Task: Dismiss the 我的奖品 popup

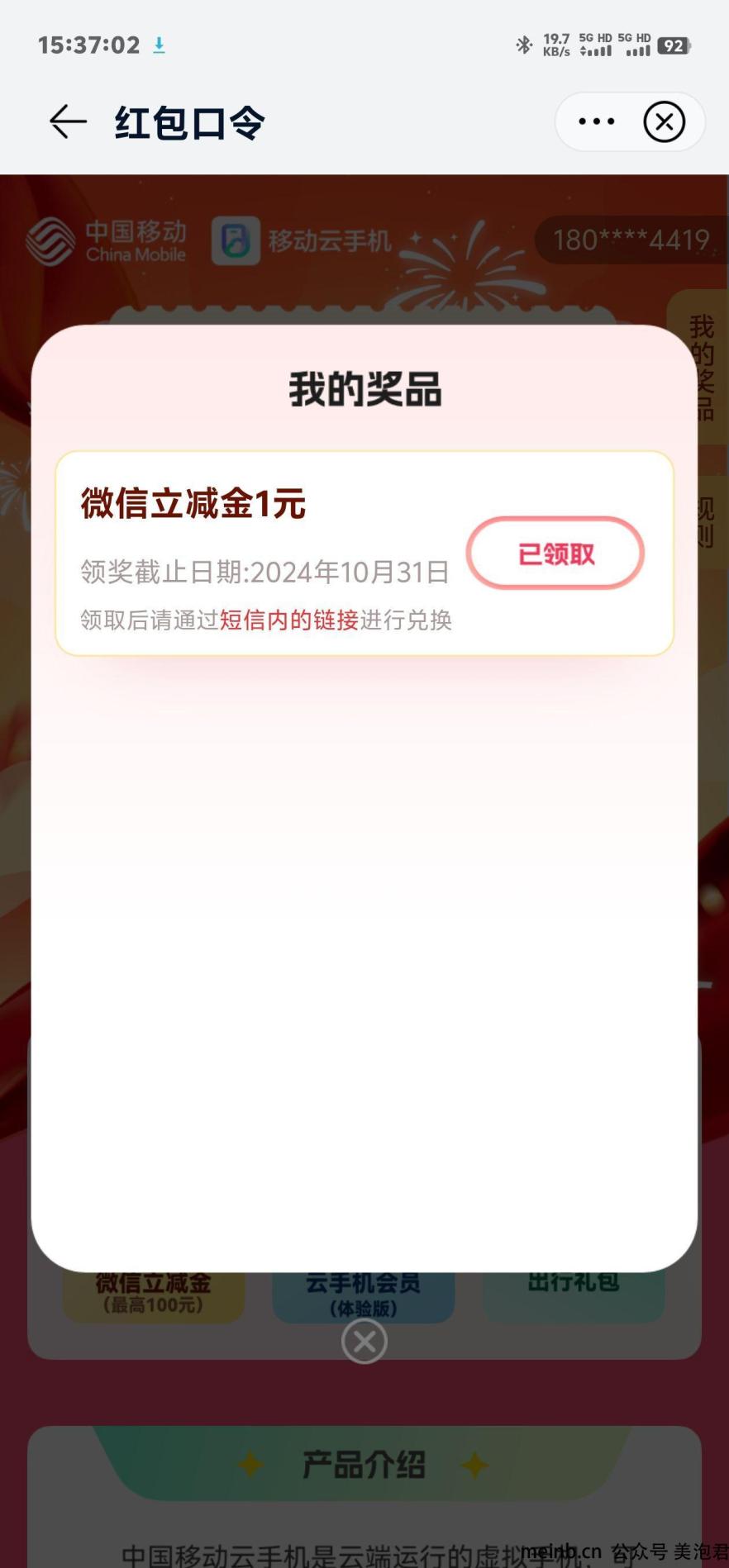Action: click(364, 1342)
